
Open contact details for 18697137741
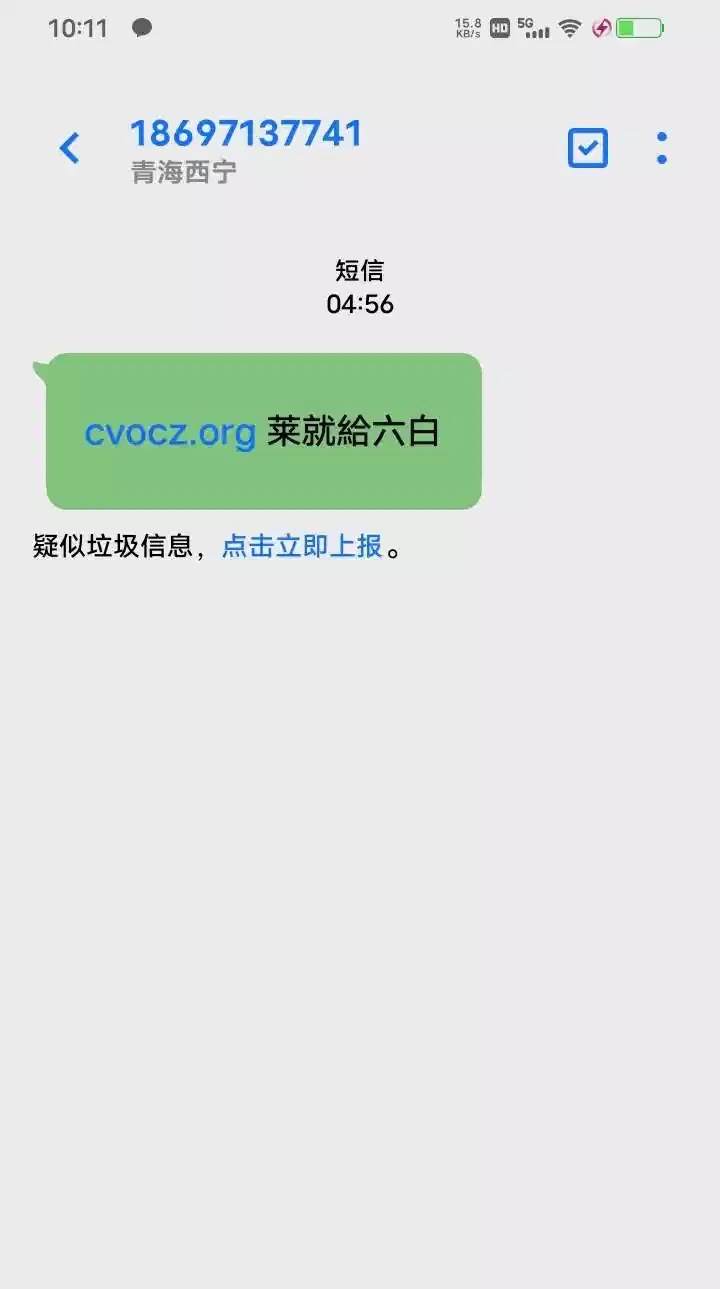point(246,134)
